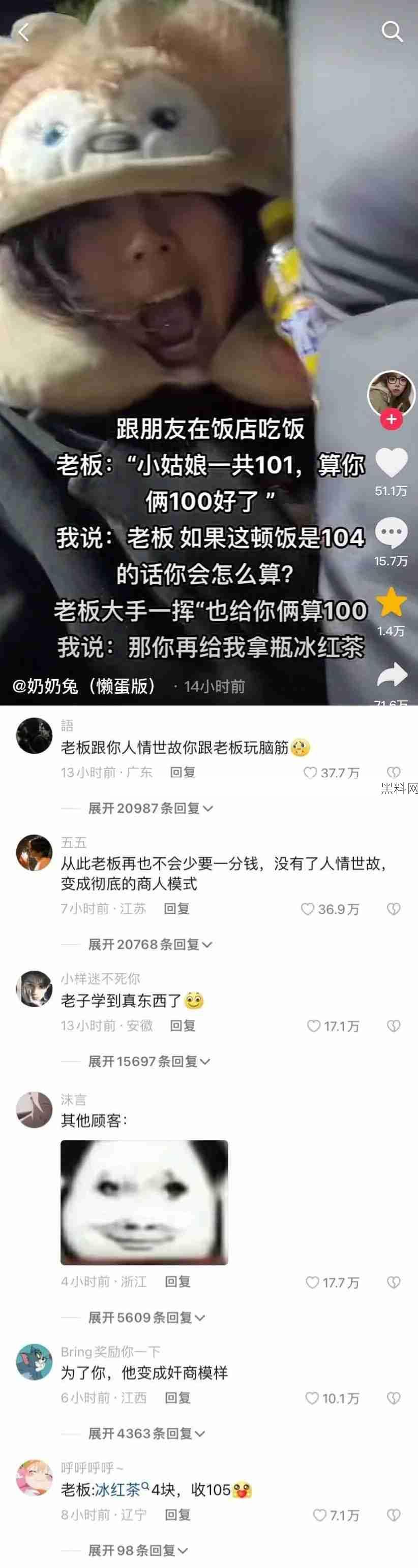Dislike the comment by Bring奖励你一下

click(x=394, y=1398)
